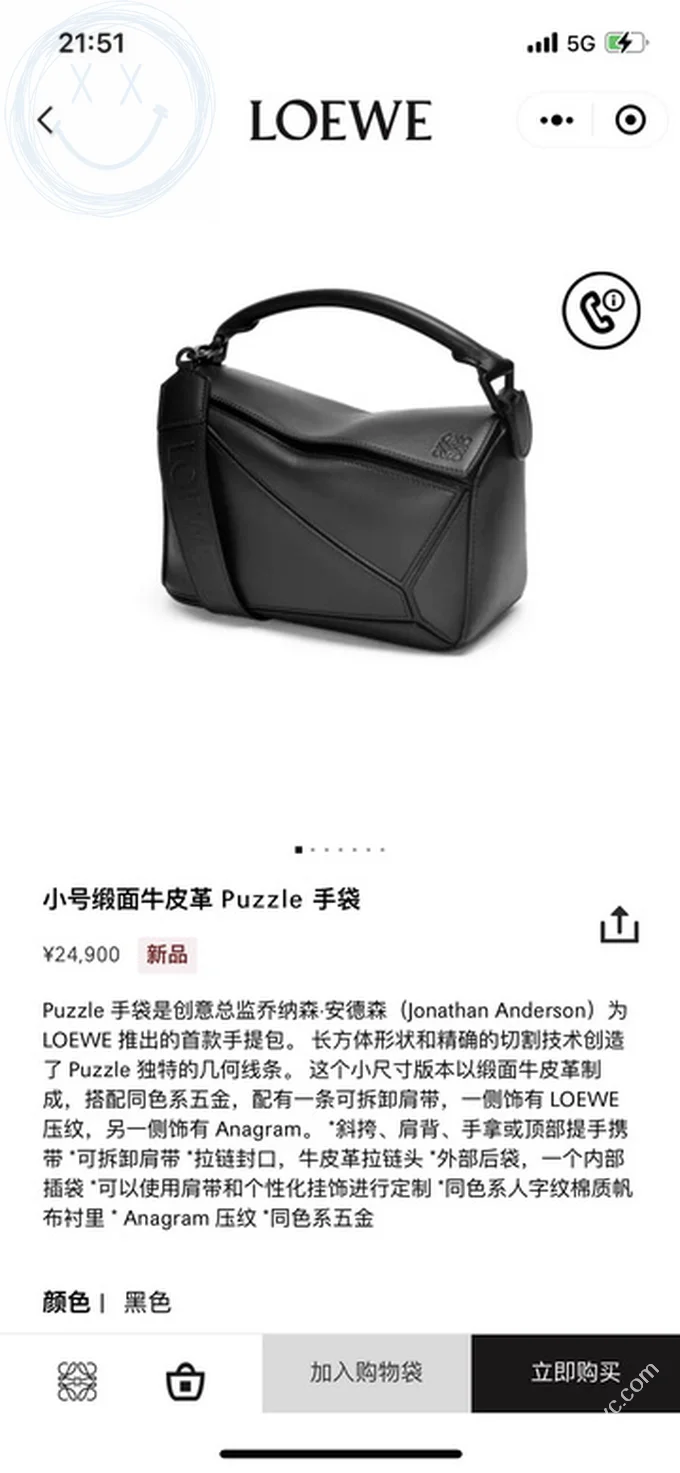Buy now with 立即购买
This screenshot has width=680, height=1473.
[x=576, y=1374]
